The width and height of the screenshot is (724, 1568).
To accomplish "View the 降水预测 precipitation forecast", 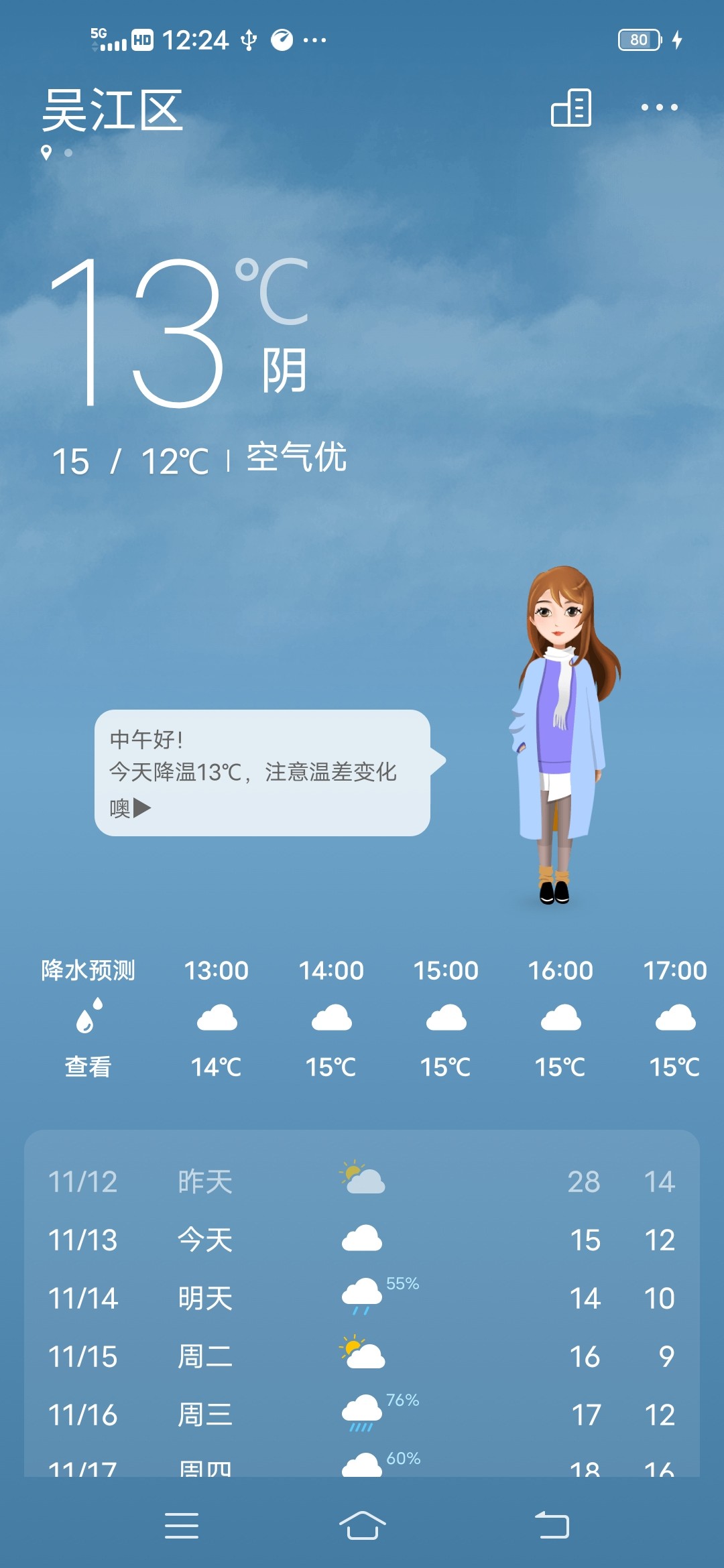I will pos(88,1018).
